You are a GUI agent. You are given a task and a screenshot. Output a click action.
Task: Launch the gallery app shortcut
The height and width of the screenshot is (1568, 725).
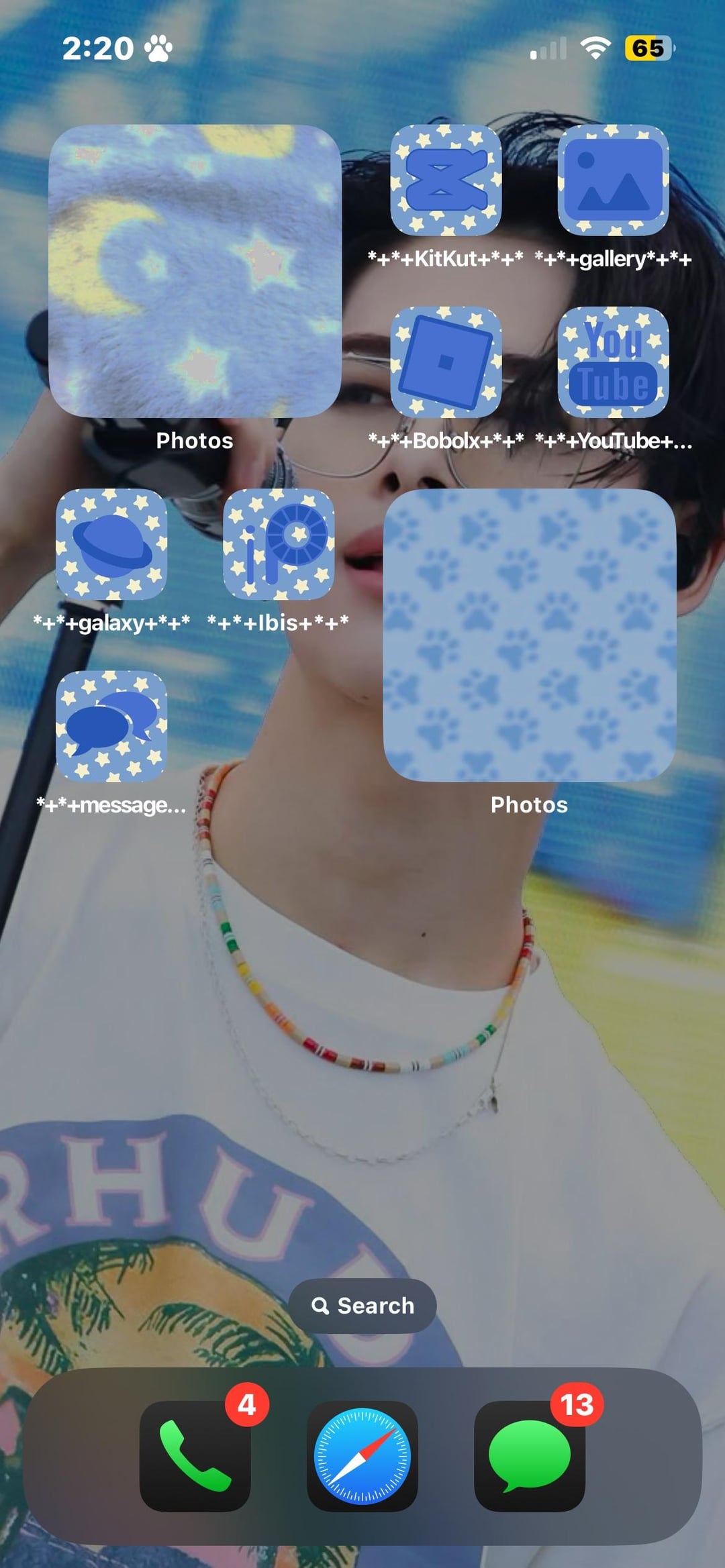(x=613, y=180)
